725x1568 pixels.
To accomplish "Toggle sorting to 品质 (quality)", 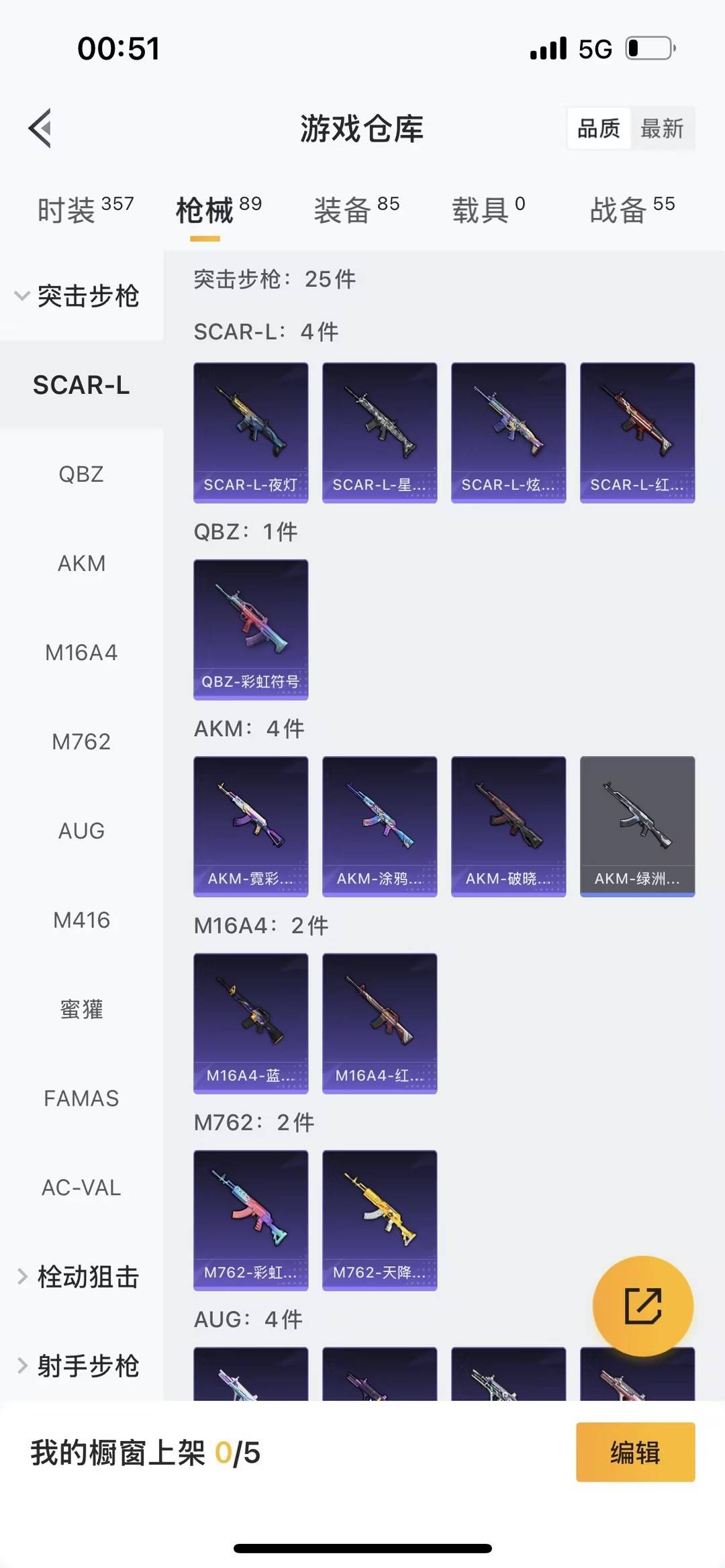I will [599, 128].
